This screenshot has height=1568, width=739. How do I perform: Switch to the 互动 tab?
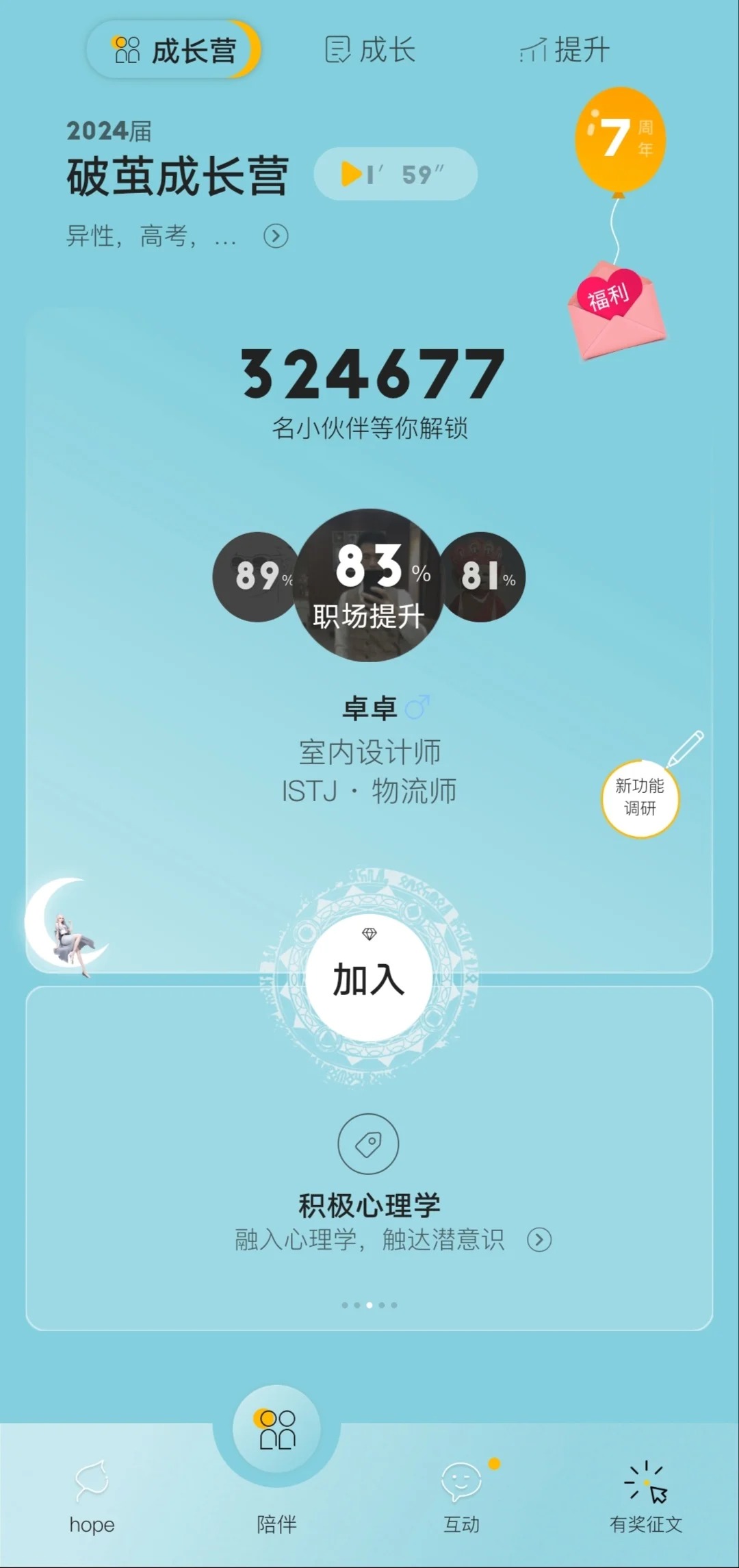coord(461,1500)
